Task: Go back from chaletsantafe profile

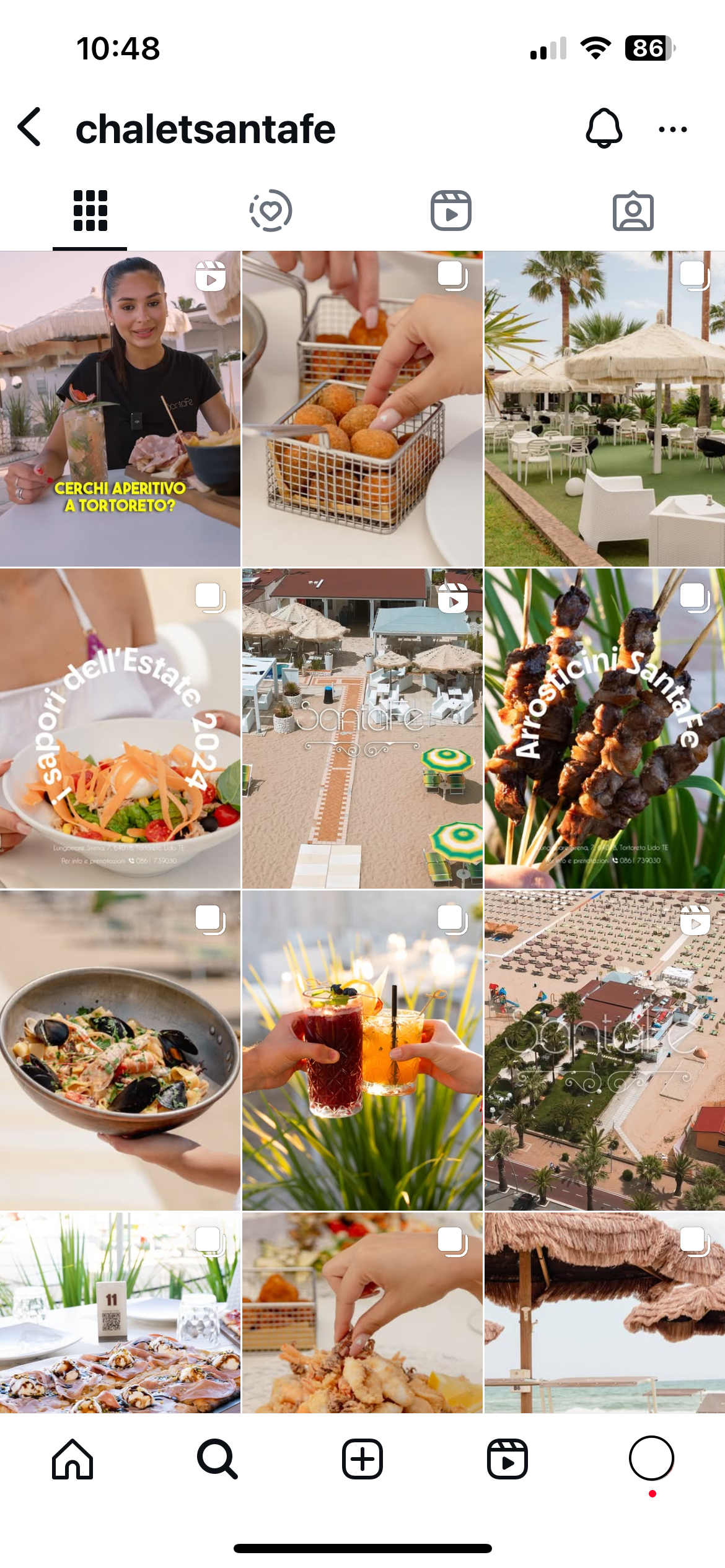Action: pyautogui.click(x=30, y=128)
